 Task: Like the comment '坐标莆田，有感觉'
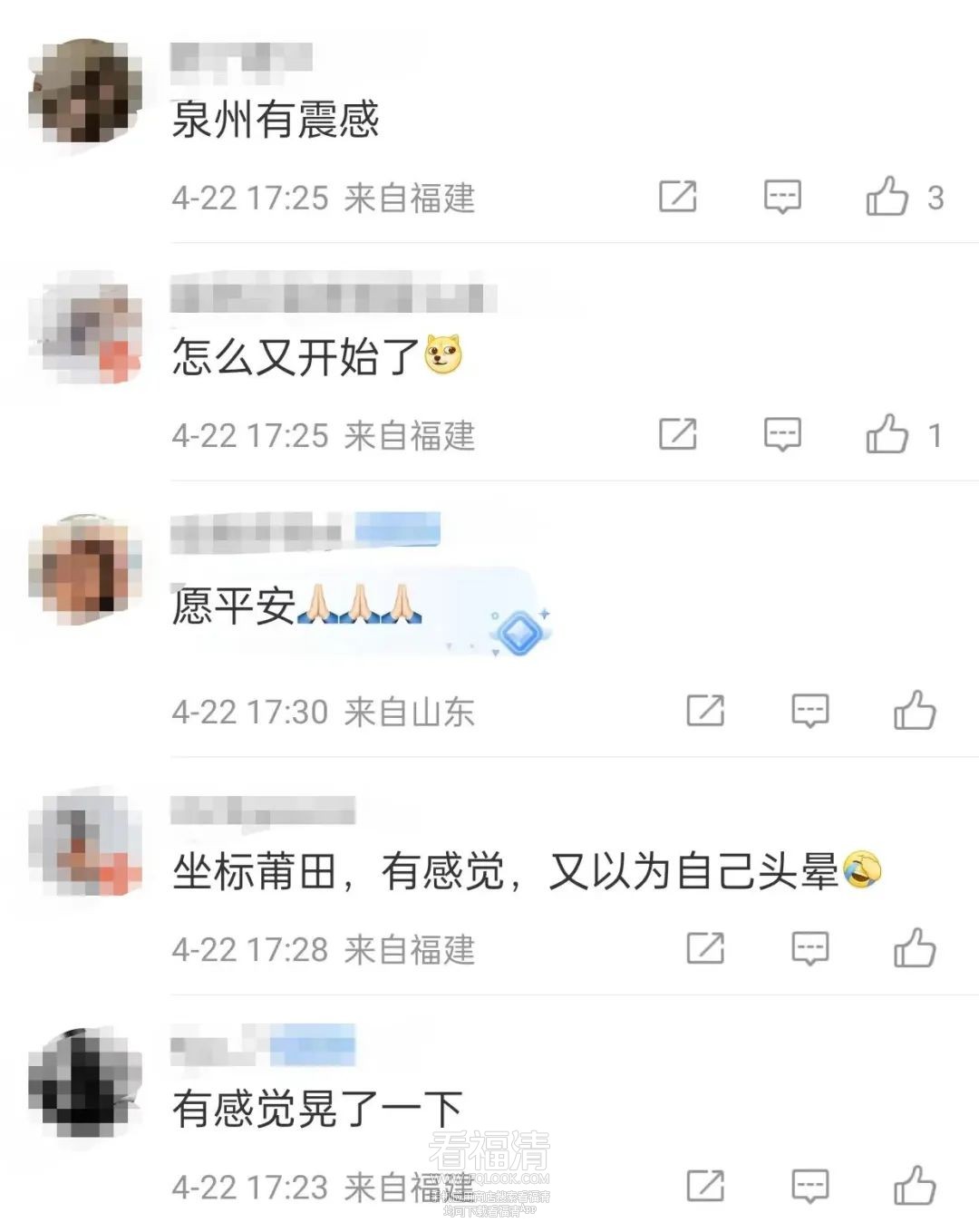(915, 948)
